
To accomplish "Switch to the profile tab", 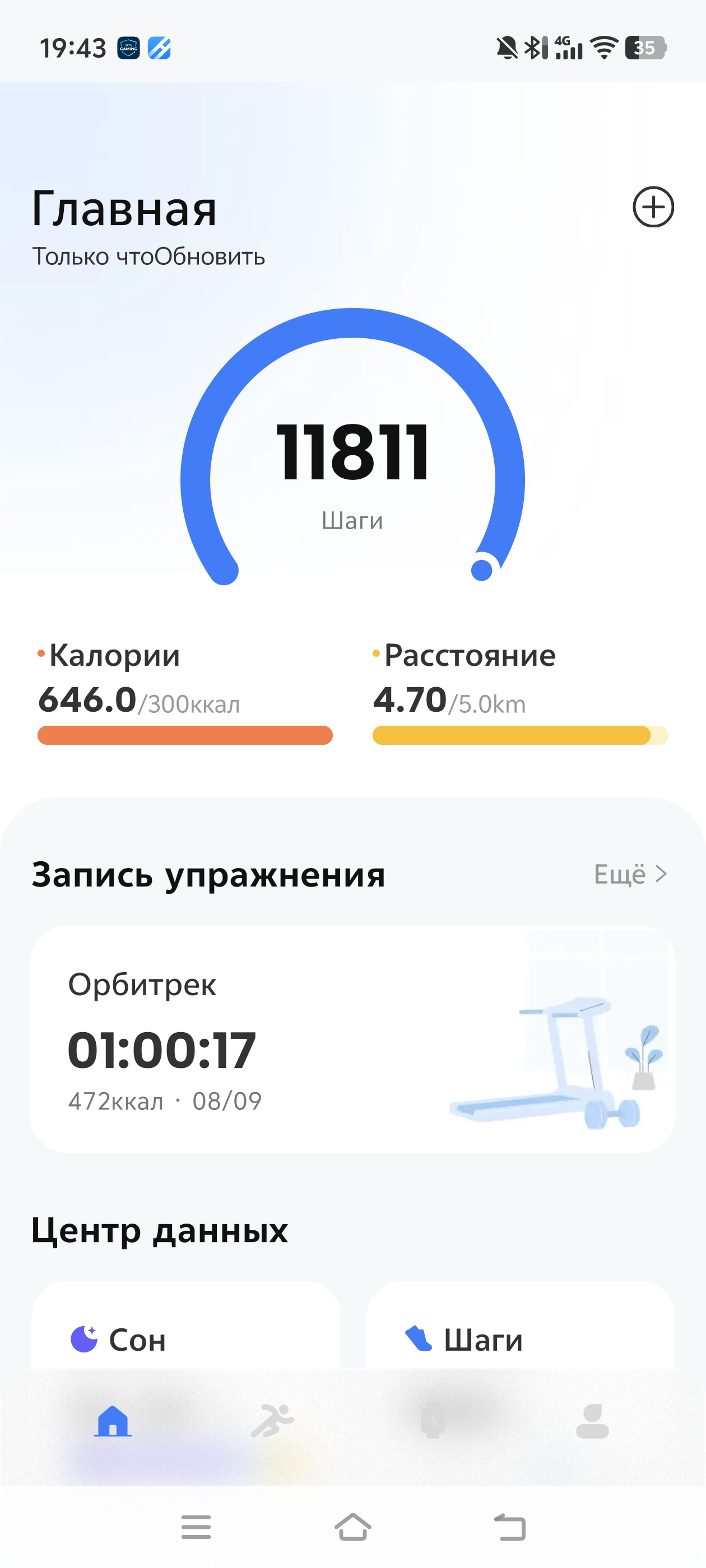I will point(592,1421).
